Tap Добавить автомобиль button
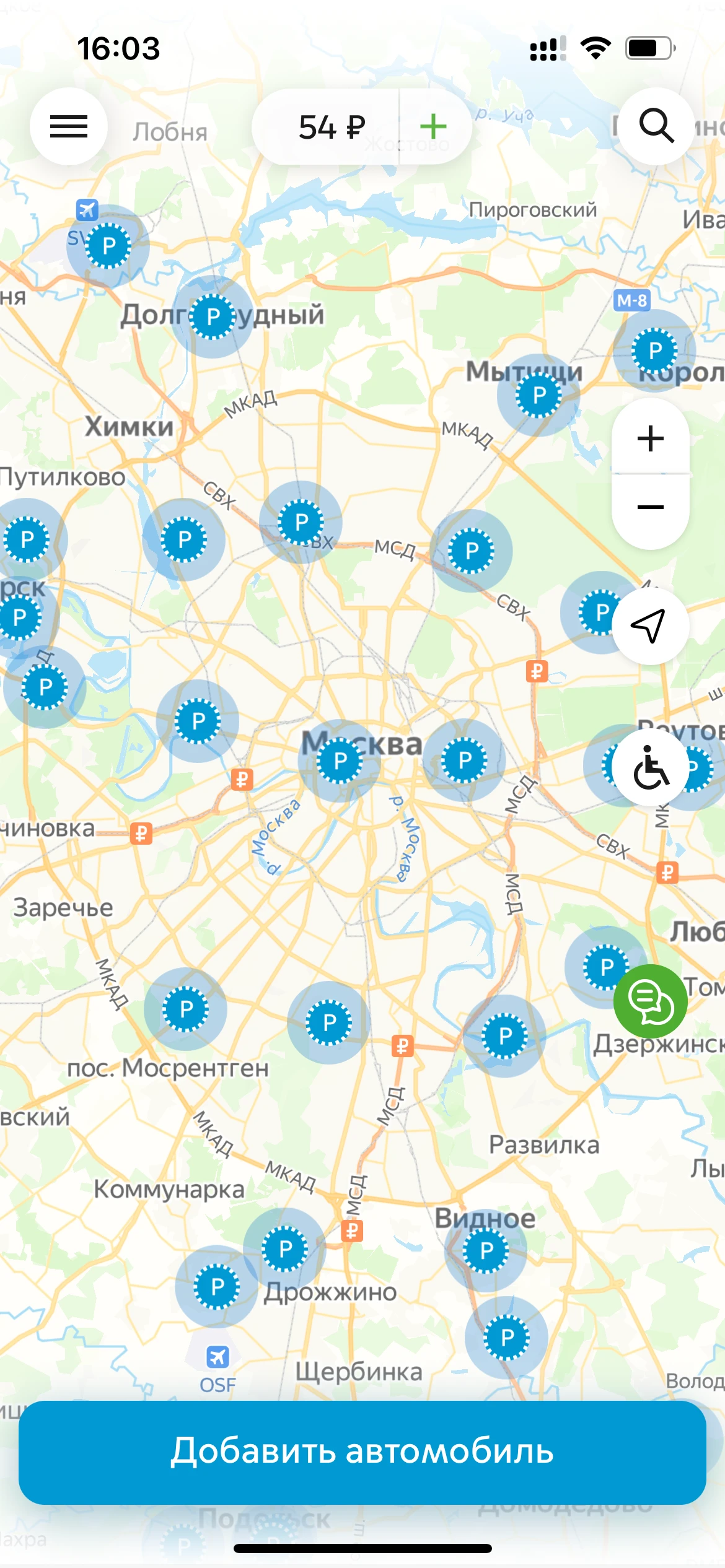 [x=362, y=1452]
